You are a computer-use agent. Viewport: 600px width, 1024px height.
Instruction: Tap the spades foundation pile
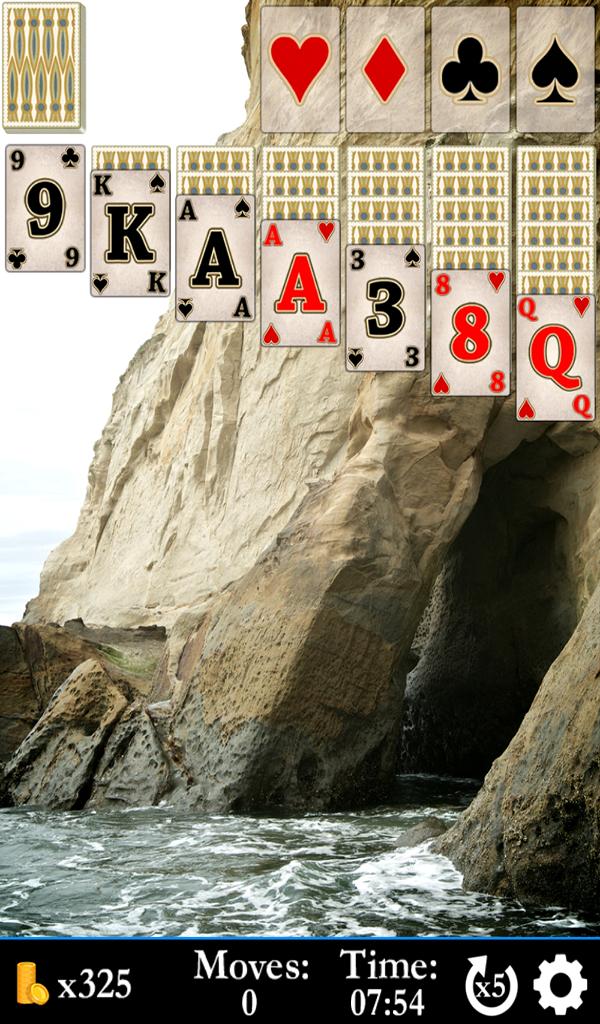click(555, 70)
